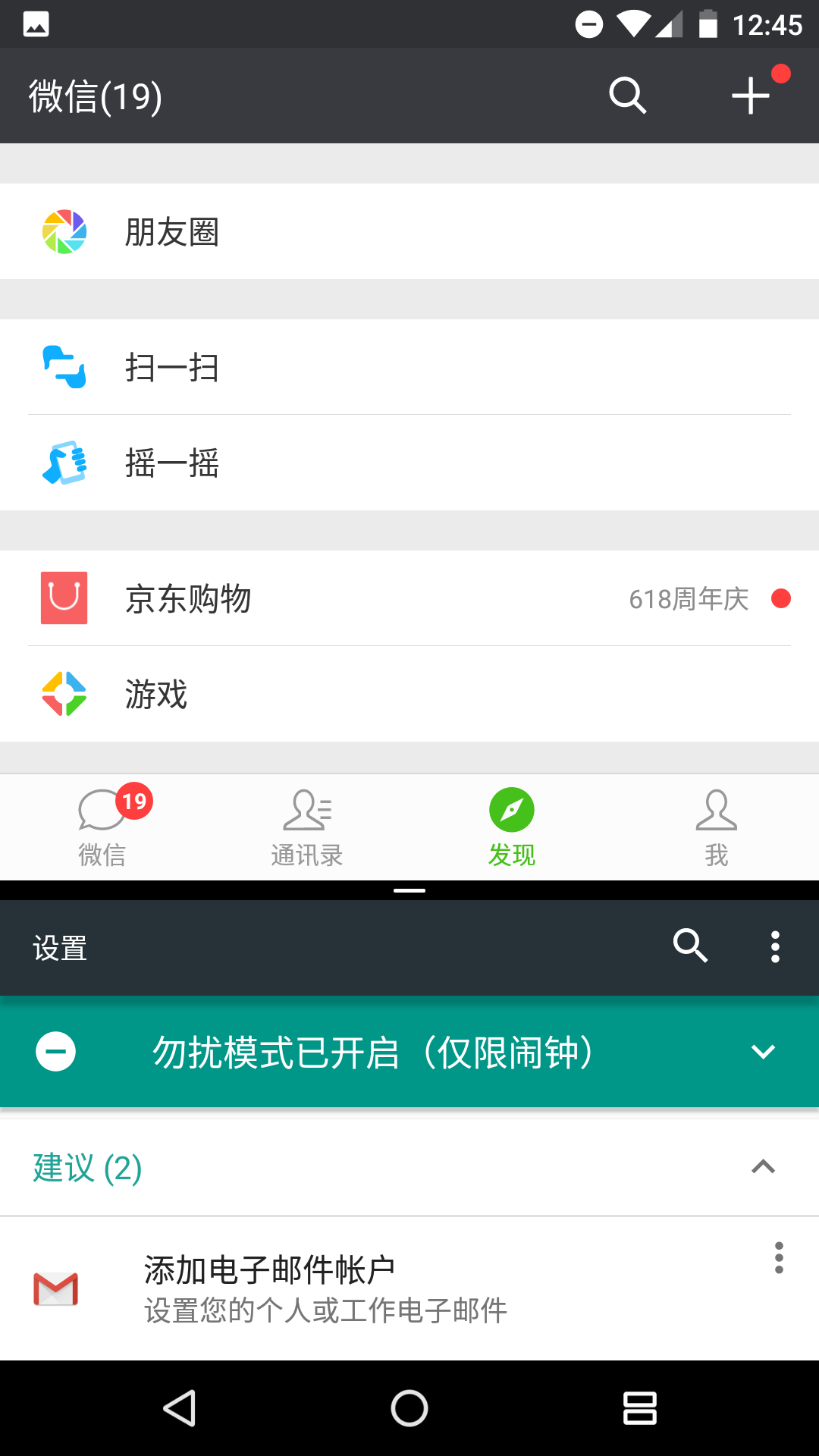This screenshot has width=819, height=1456.
Task: Open the WeChat search icon
Action: (628, 96)
